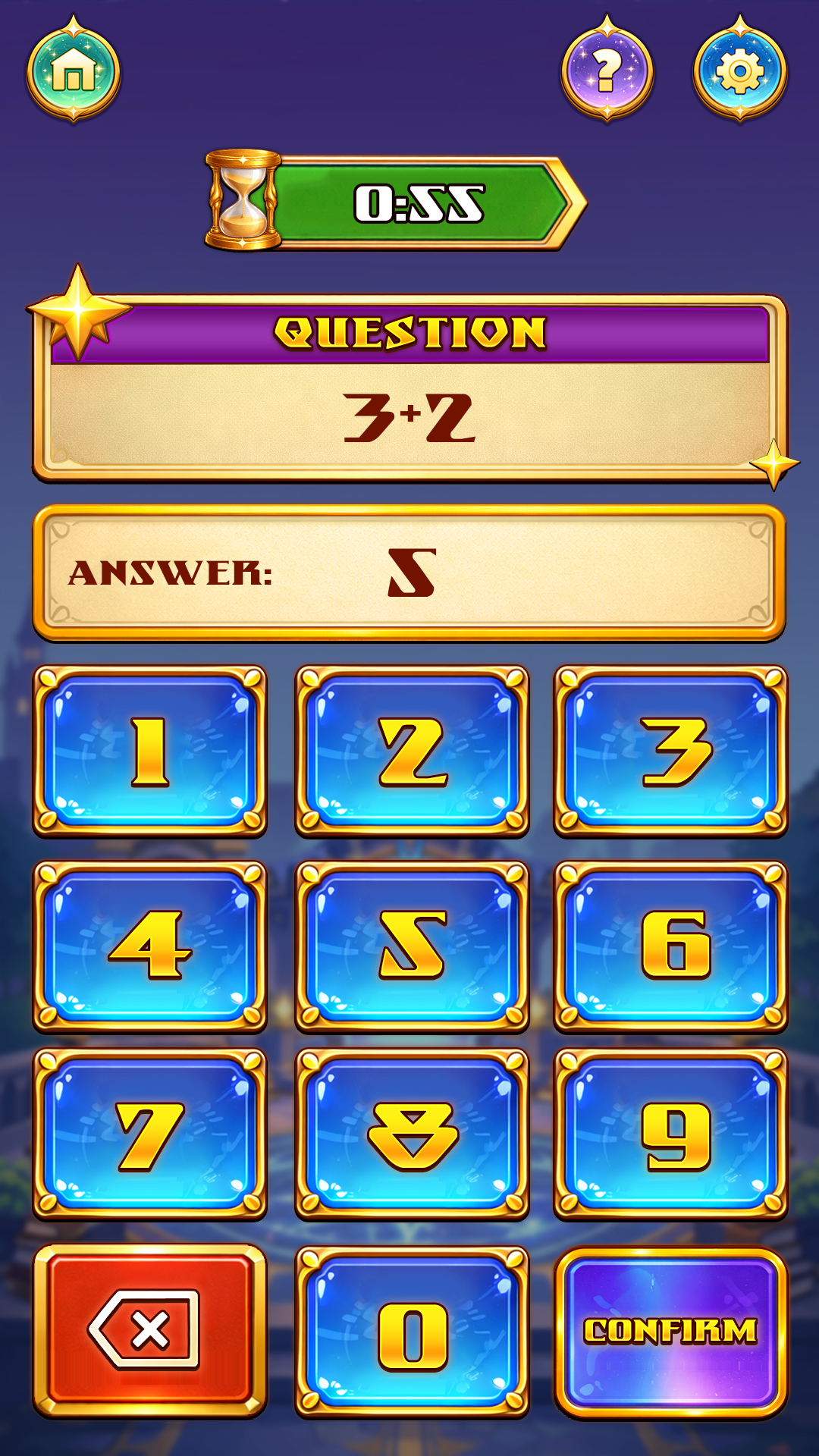Screen dimensions: 819x1456
Task: Delete the last entered digit
Action: pos(150,1331)
